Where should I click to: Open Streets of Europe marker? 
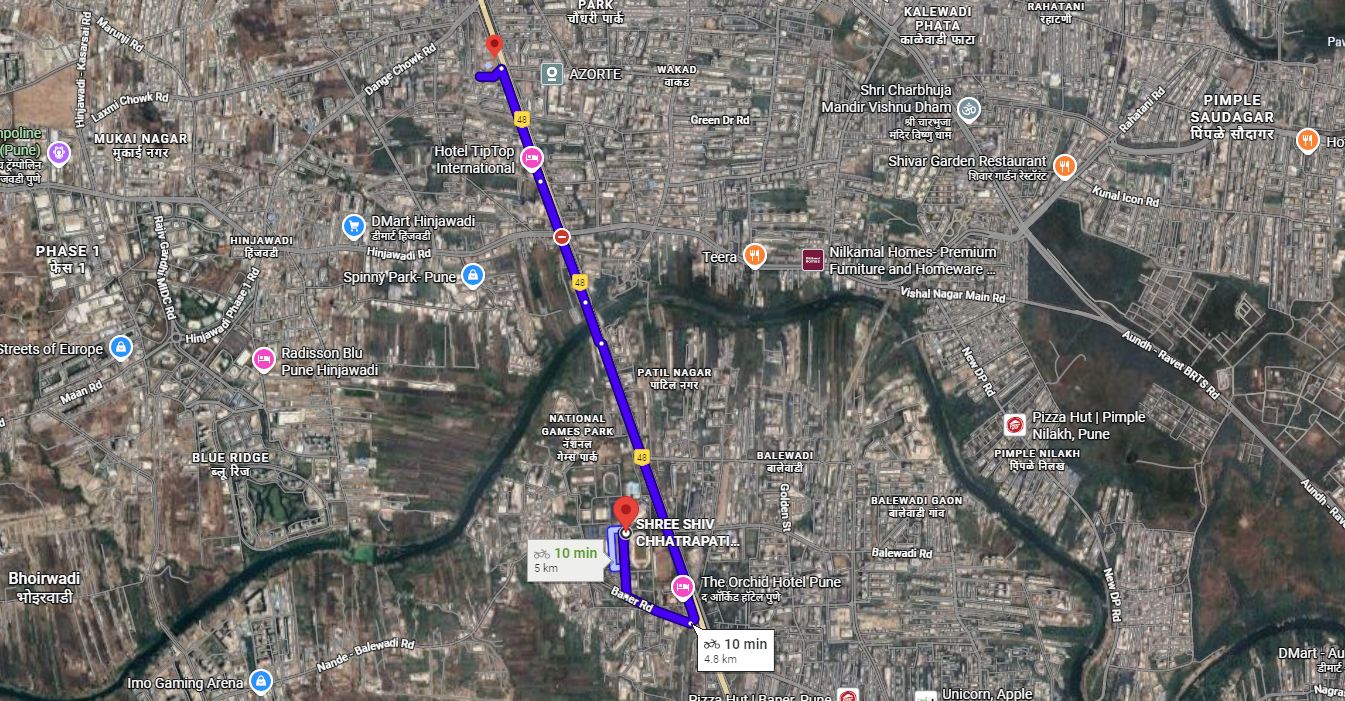120,348
